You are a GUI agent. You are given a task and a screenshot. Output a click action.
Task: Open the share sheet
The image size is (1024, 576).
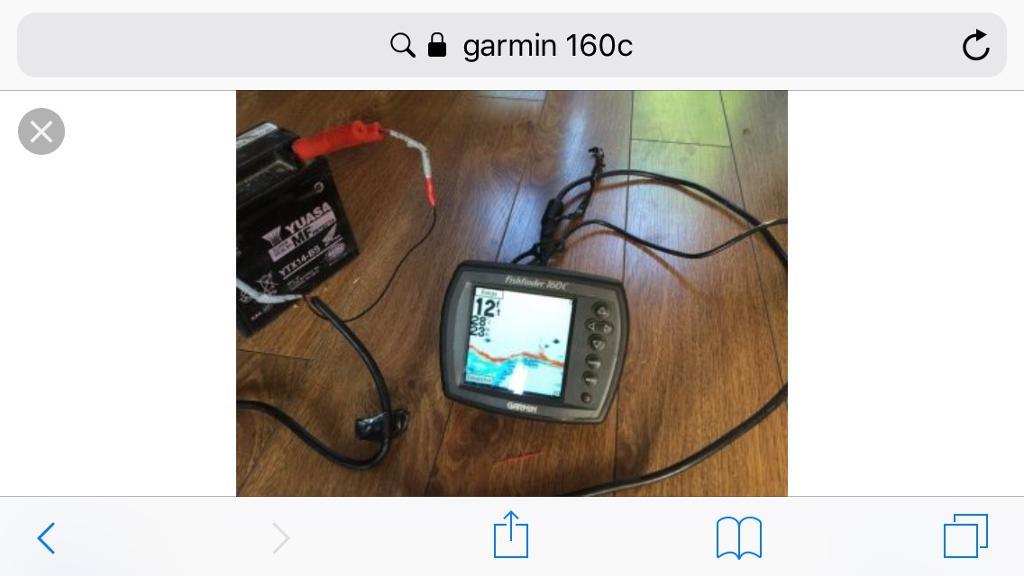[x=511, y=535]
